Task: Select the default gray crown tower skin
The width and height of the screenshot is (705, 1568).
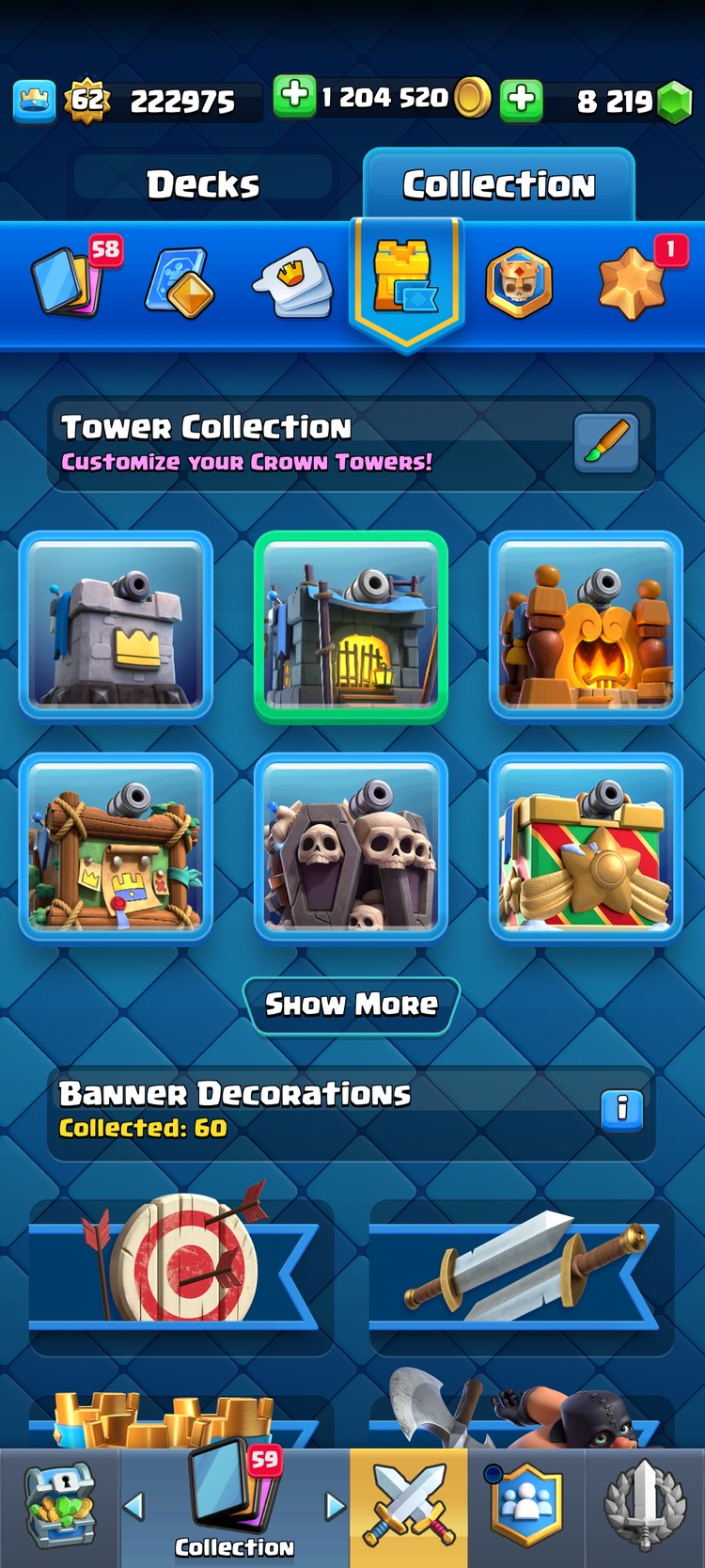Action: coord(116,626)
